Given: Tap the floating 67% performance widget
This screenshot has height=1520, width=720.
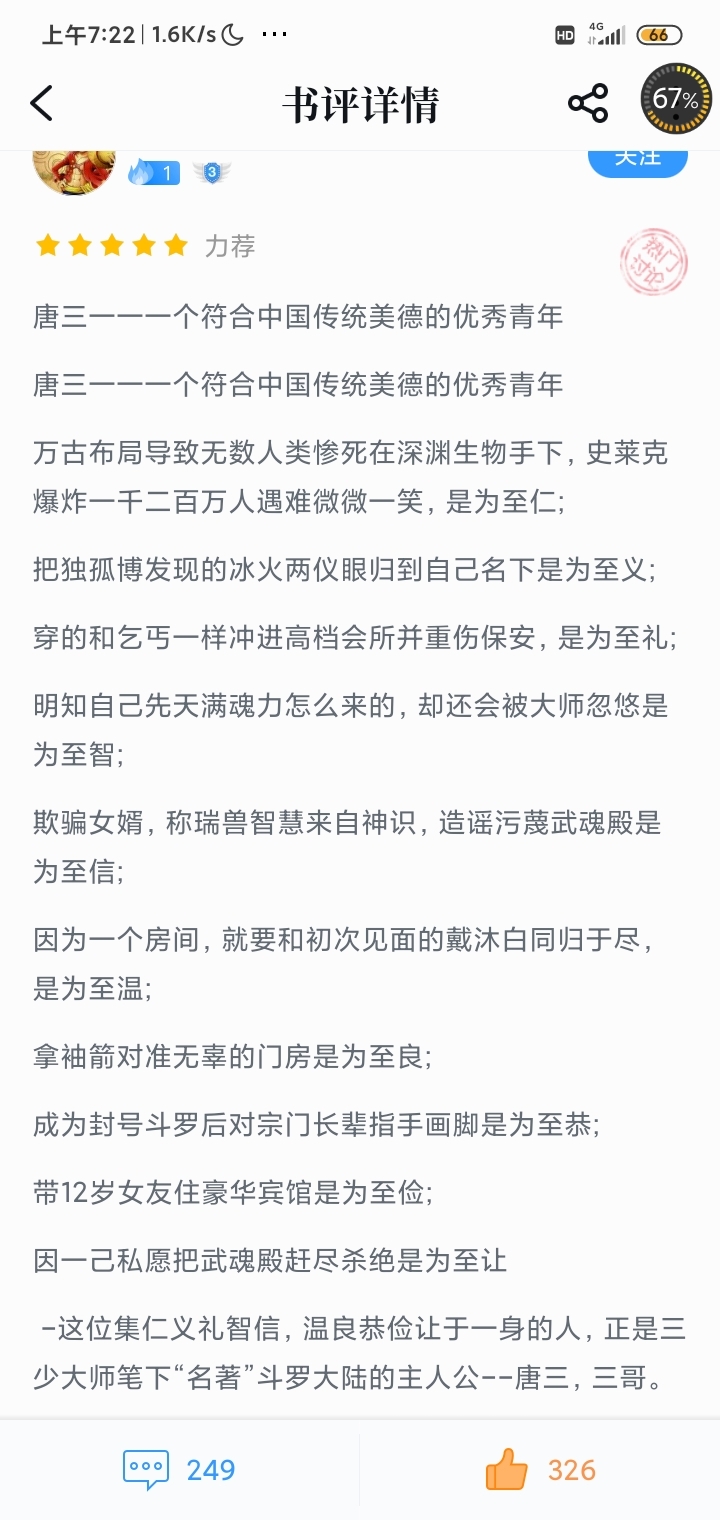Looking at the screenshot, I should [677, 98].
